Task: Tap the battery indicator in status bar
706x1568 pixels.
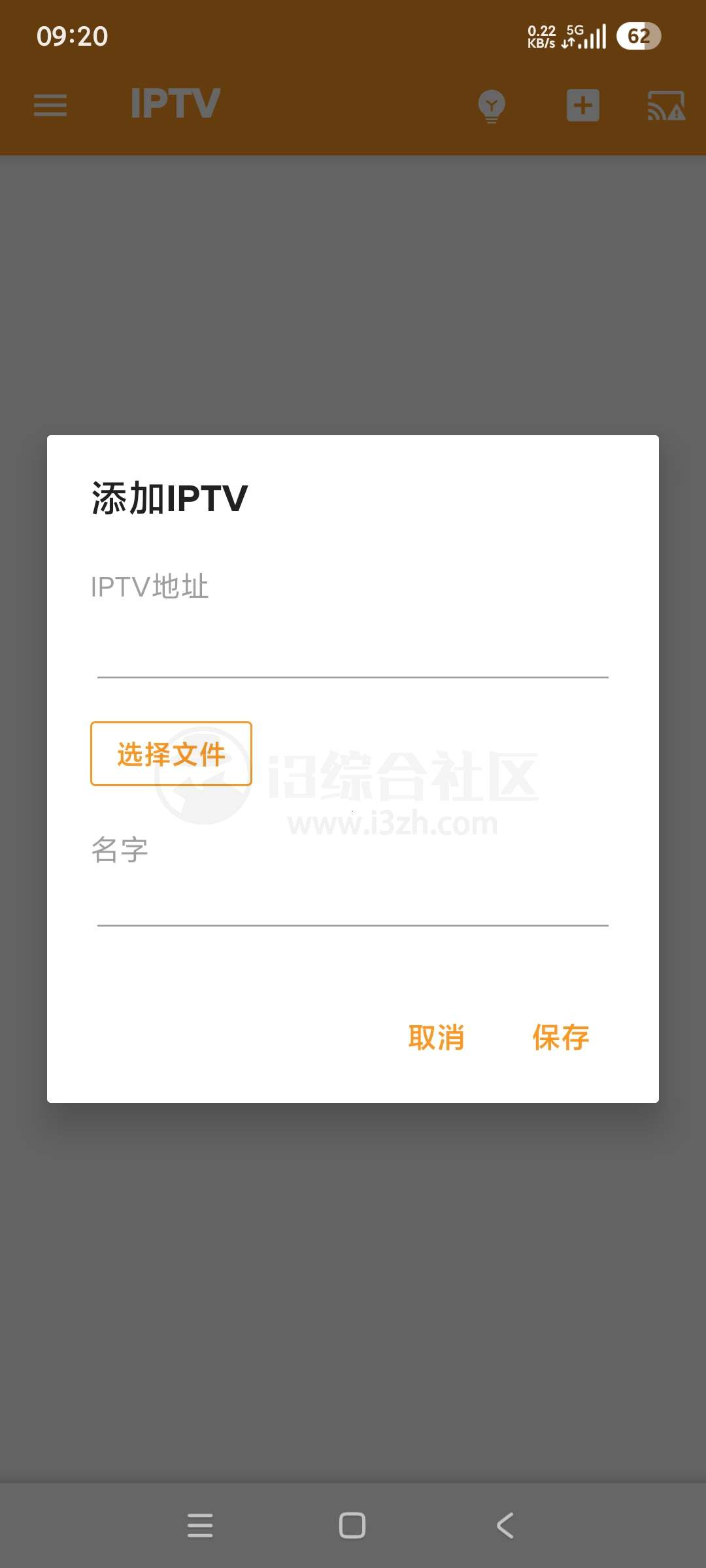Action: 636,37
